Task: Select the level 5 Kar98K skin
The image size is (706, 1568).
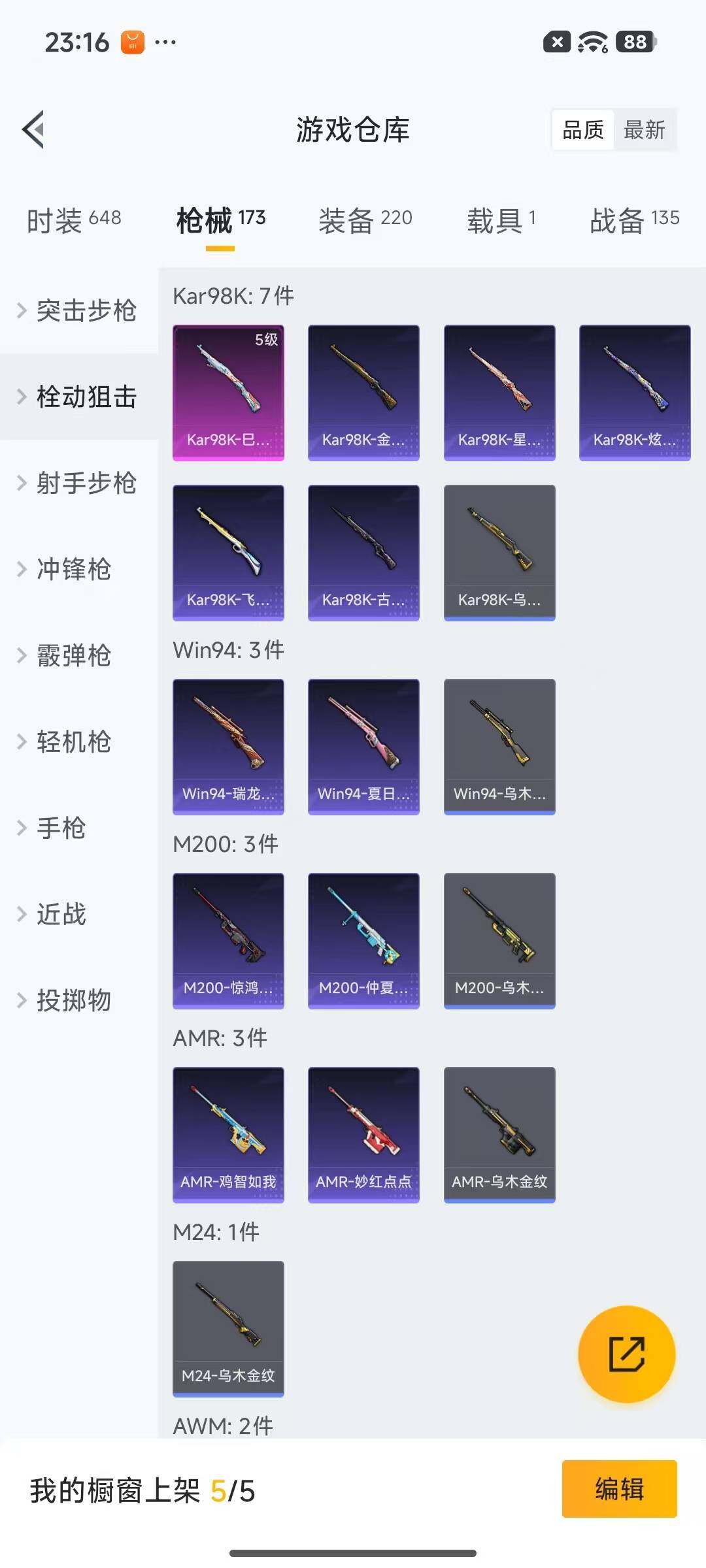Action: (227, 392)
